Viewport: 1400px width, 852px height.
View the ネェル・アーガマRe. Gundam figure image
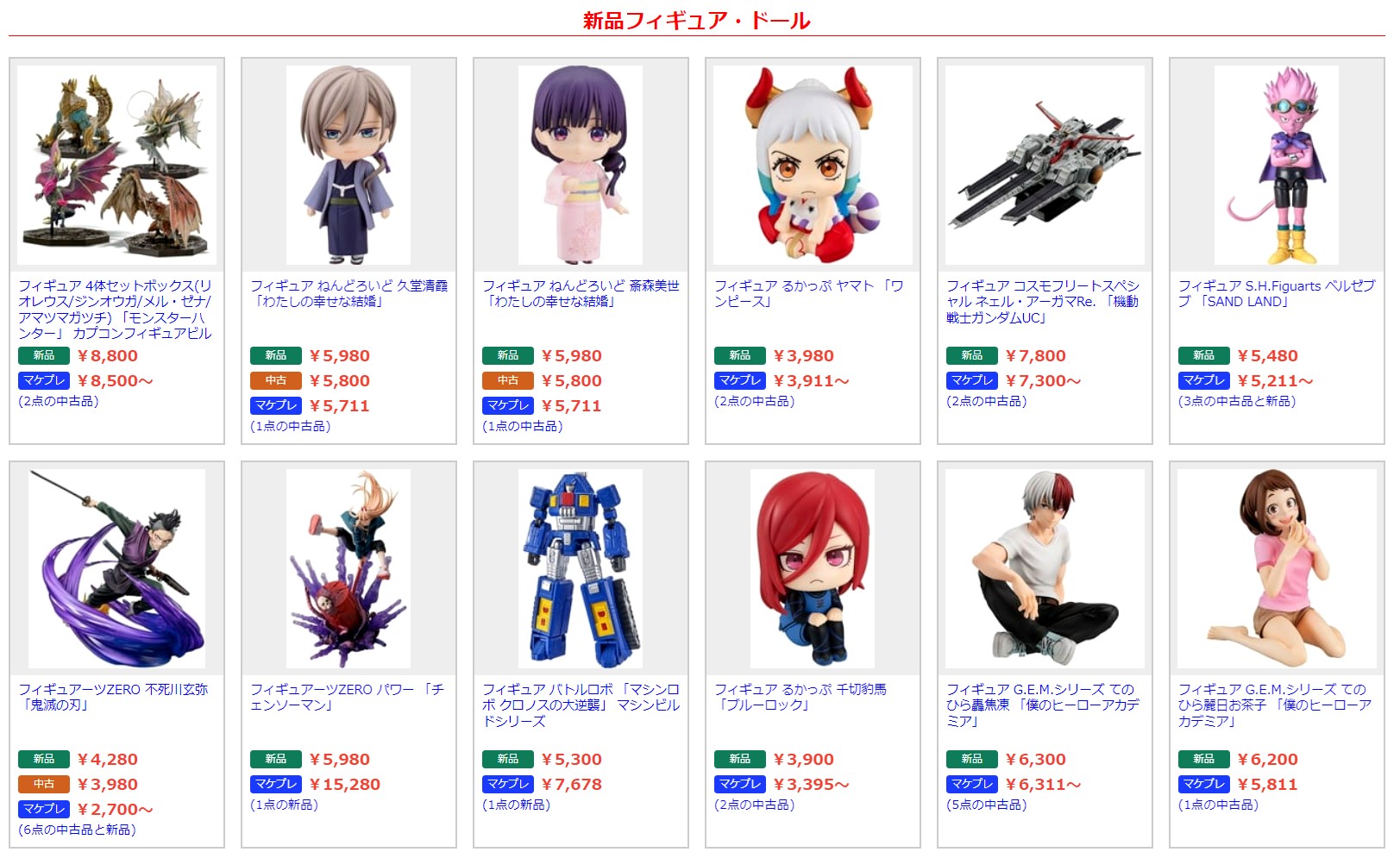pyautogui.click(x=1045, y=165)
